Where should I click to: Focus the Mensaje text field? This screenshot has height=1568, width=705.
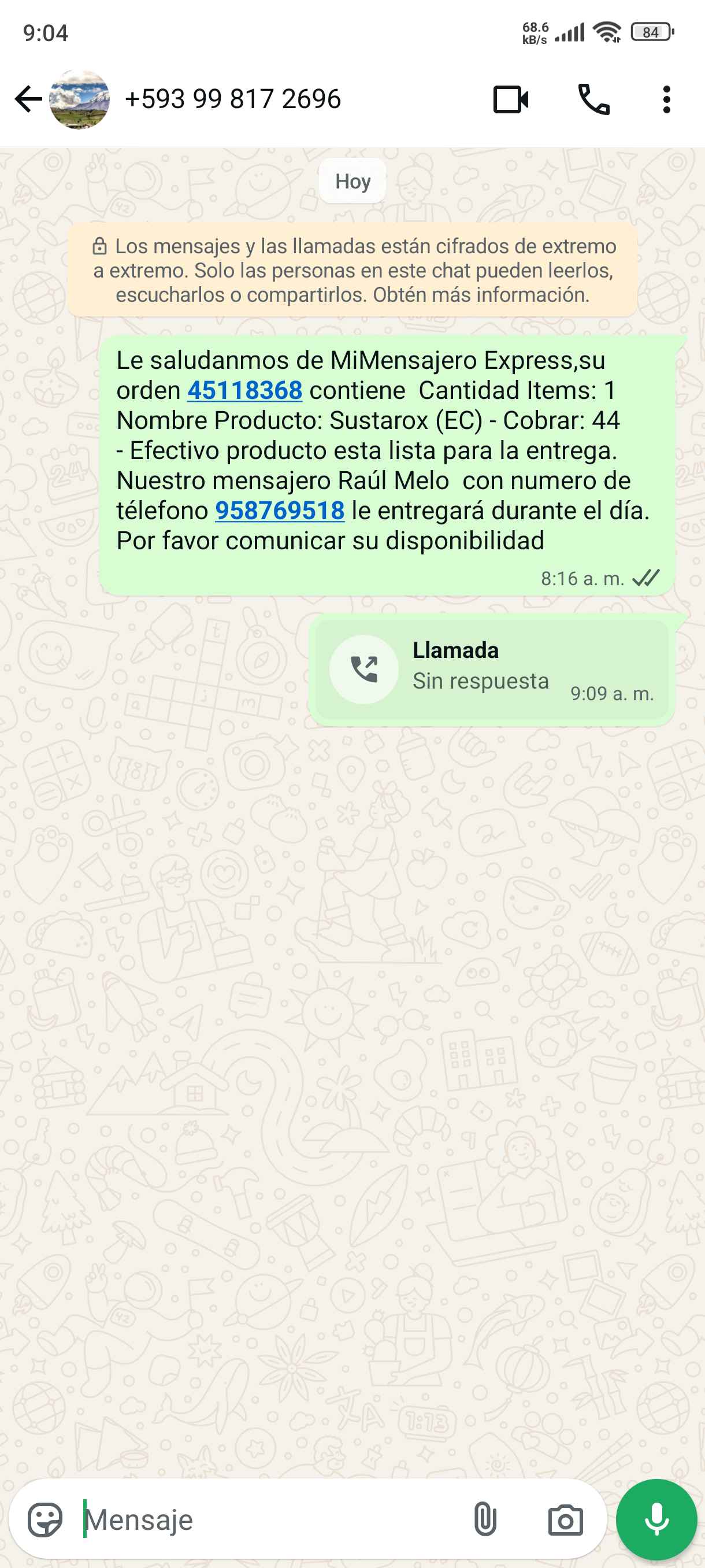coord(268,1520)
